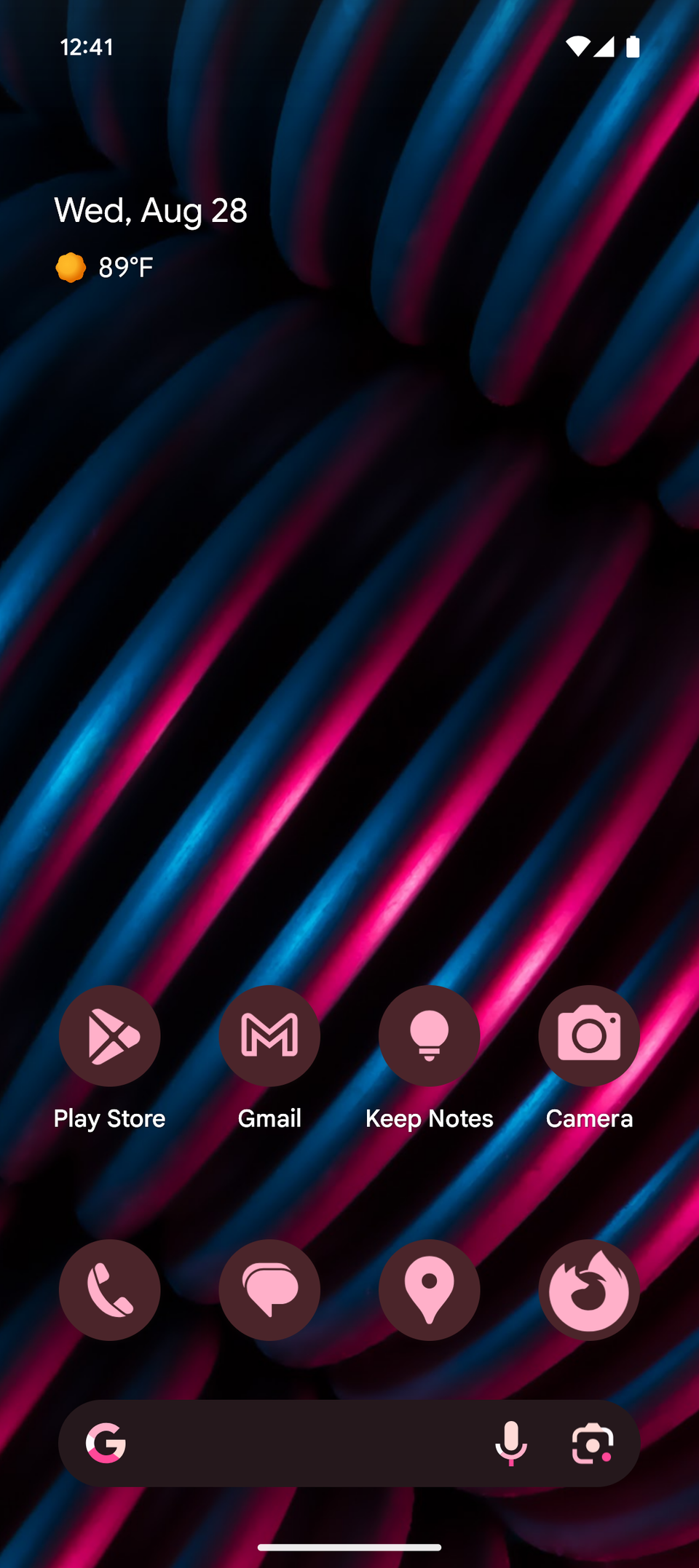This screenshot has width=699, height=1568.
Task: Open the Play Store app
Action: tap(109, 1036)
